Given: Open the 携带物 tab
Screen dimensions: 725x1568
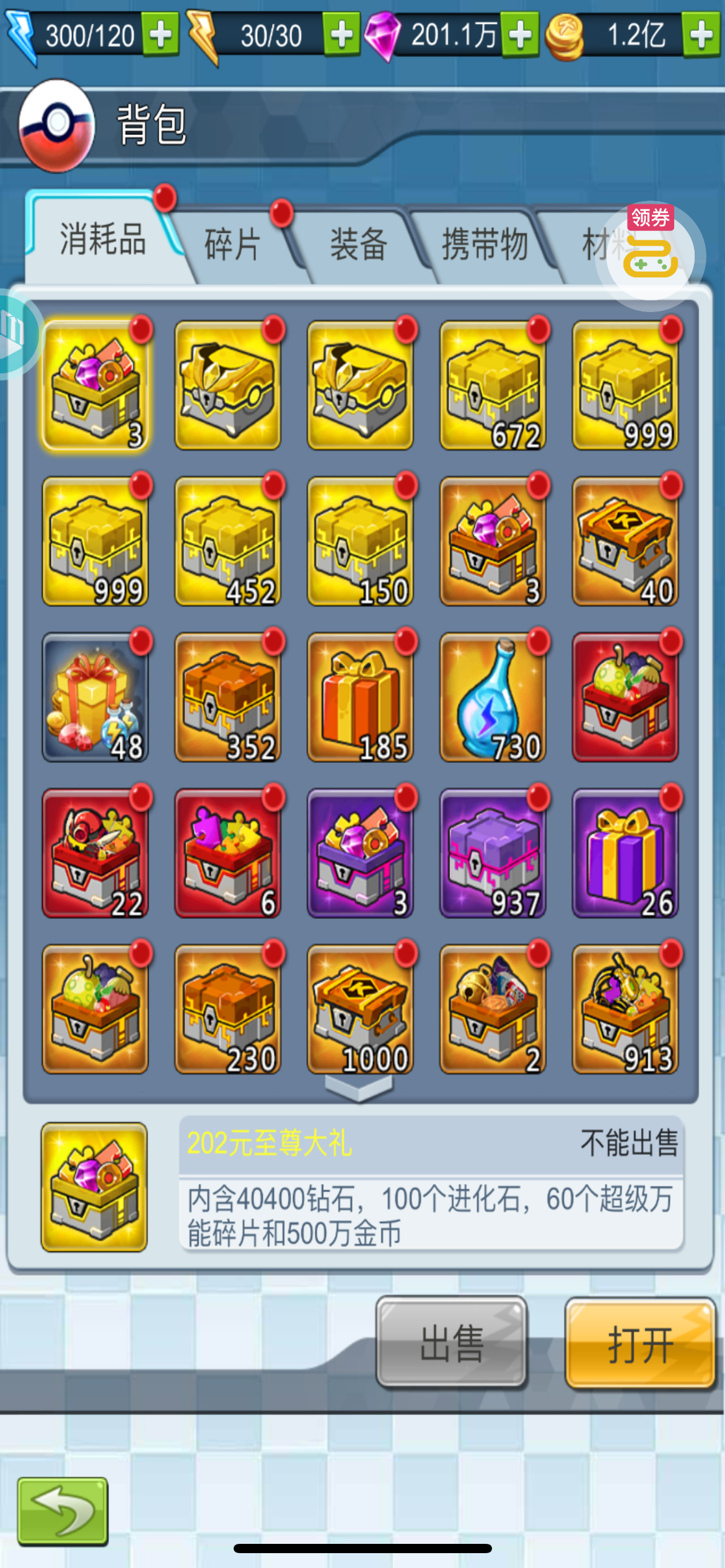Looking at the screenshot, I should [x=485, y=243].
